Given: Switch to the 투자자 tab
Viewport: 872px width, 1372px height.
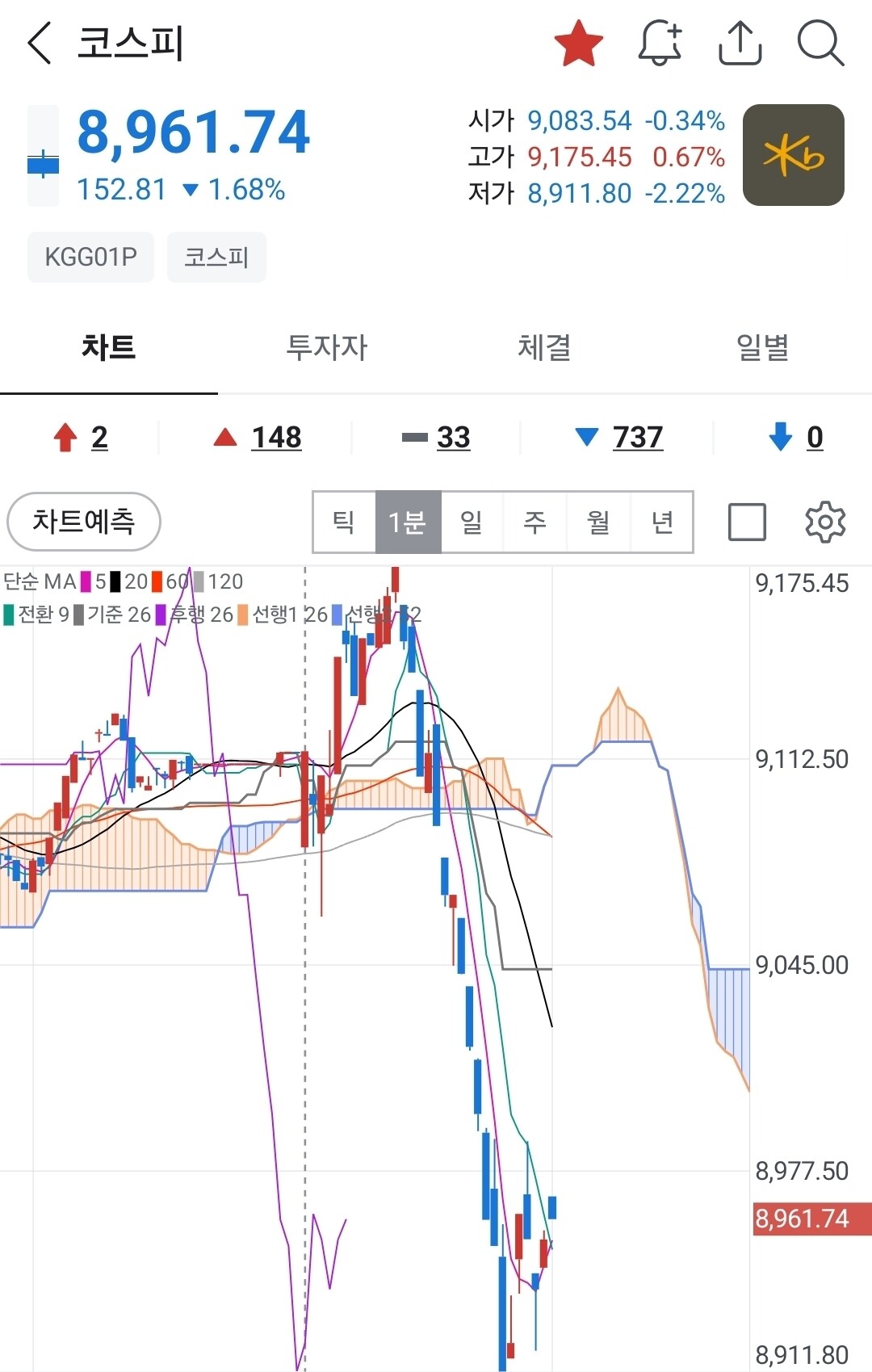Looking at the screenshot, I should tap(327, 348).
